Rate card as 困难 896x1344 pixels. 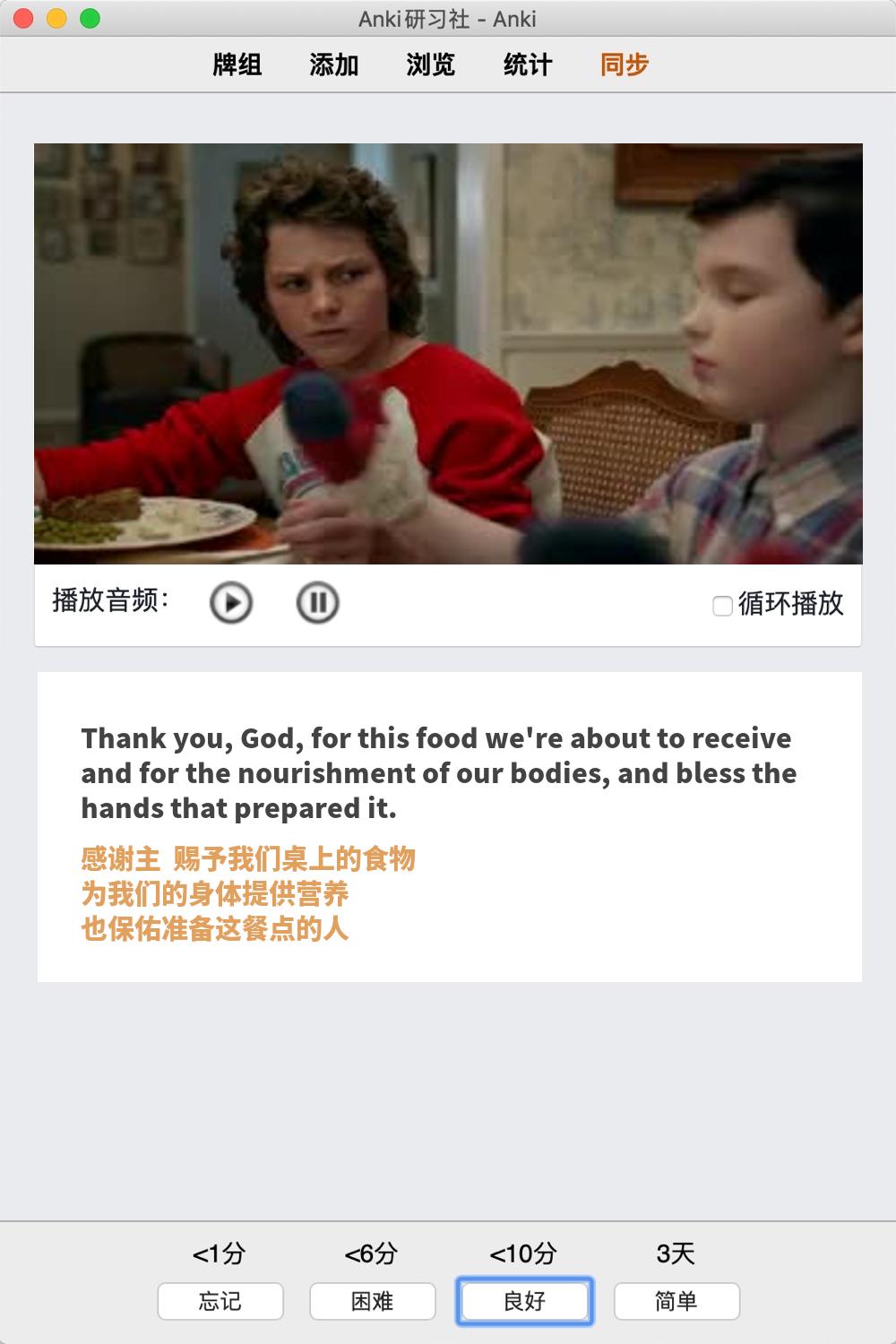click(x=373, y=1301)
